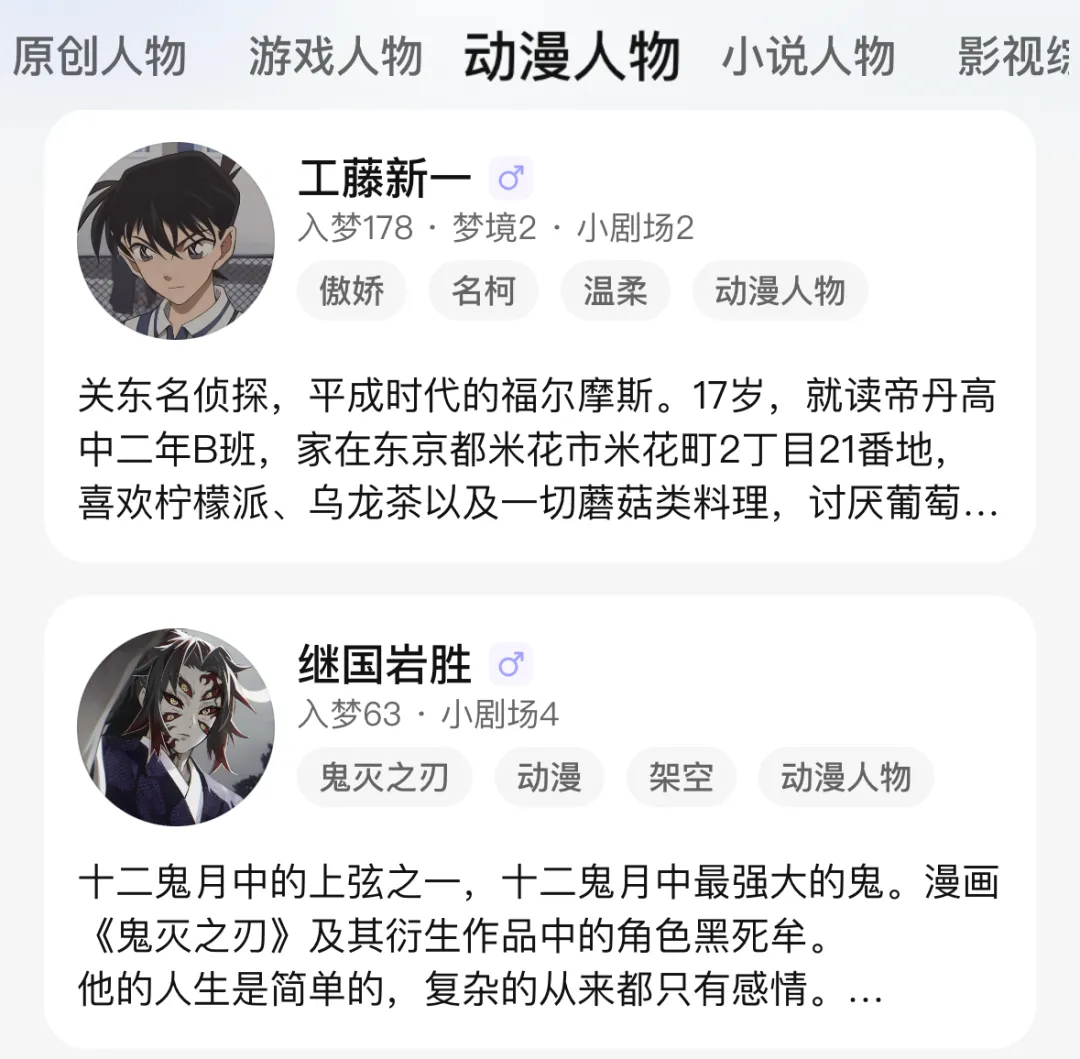Image resolution: width=1080 pixels, height=1059 pixels.
Task: Select the 架空 tag chip
Action: point(680,777)
